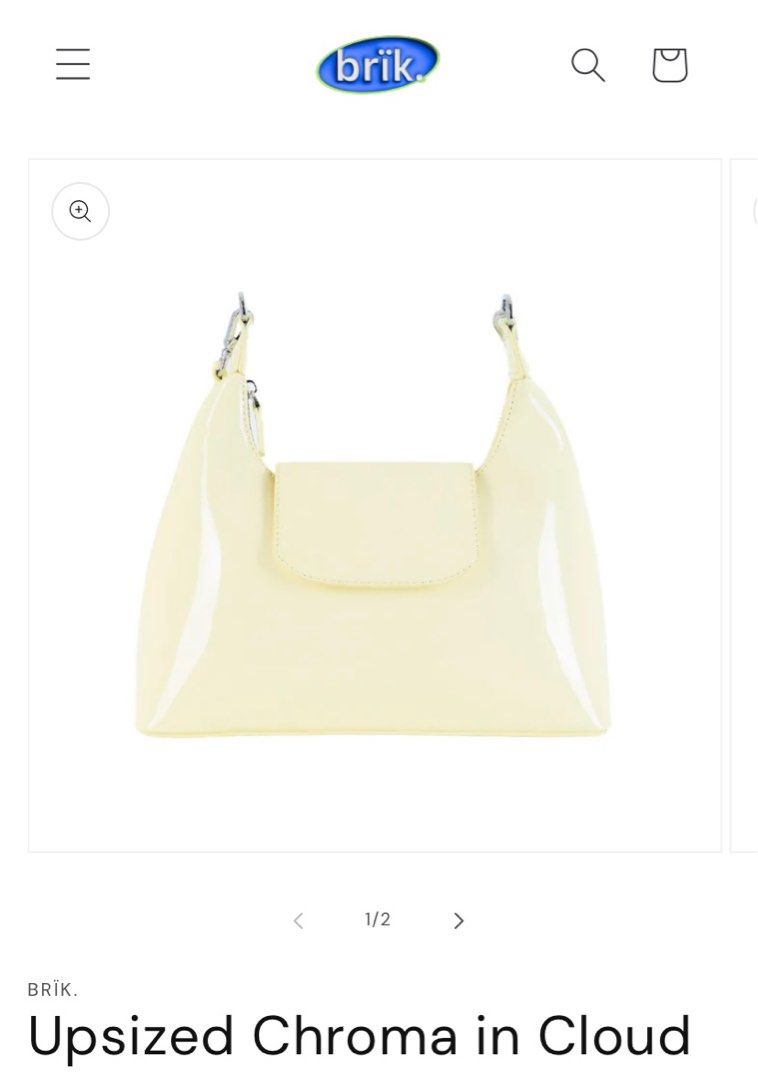
Task: Click the 1/2 slide counter
Action: pos(377,919)
